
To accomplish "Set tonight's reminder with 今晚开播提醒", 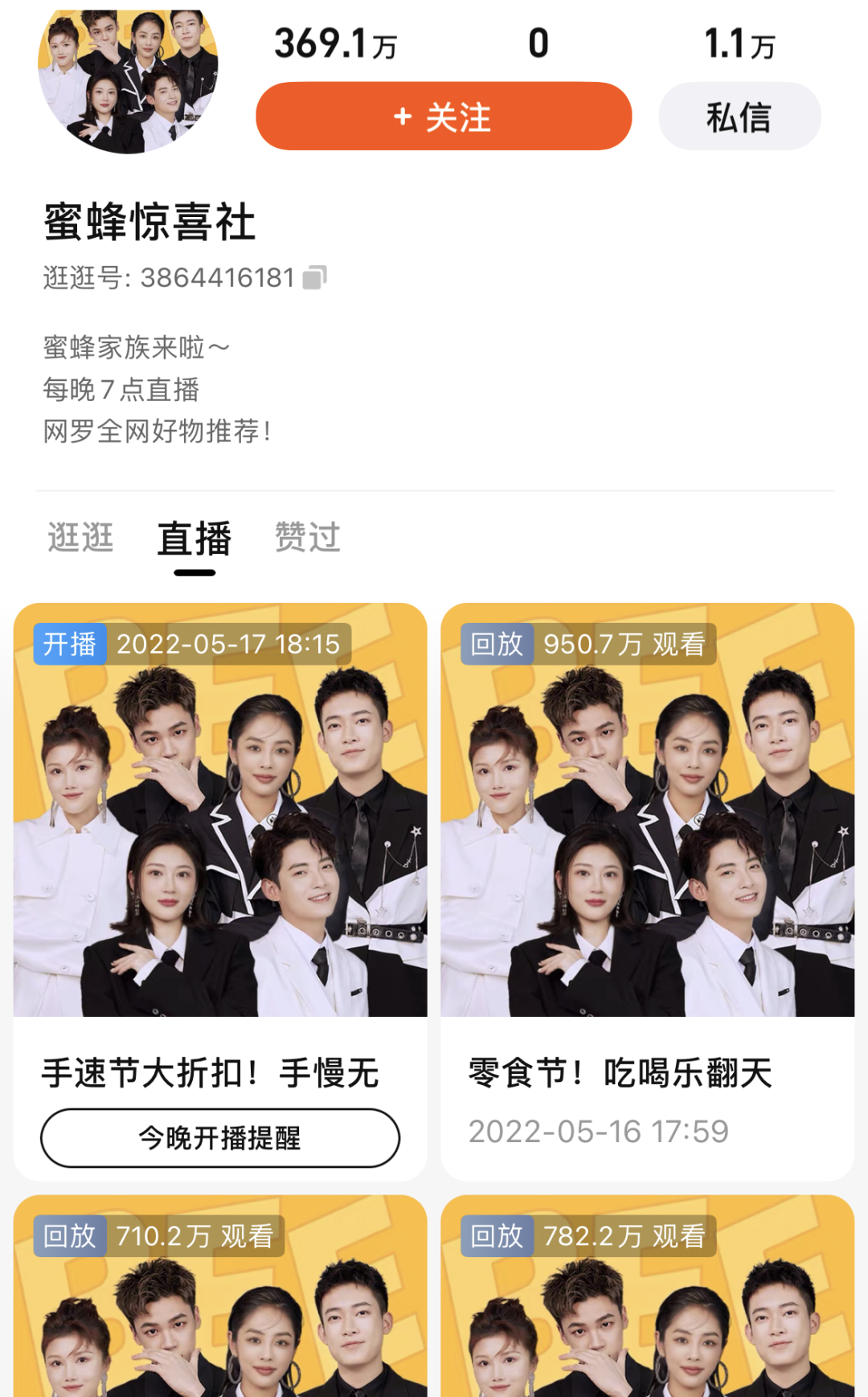I will pos(220,1137).
